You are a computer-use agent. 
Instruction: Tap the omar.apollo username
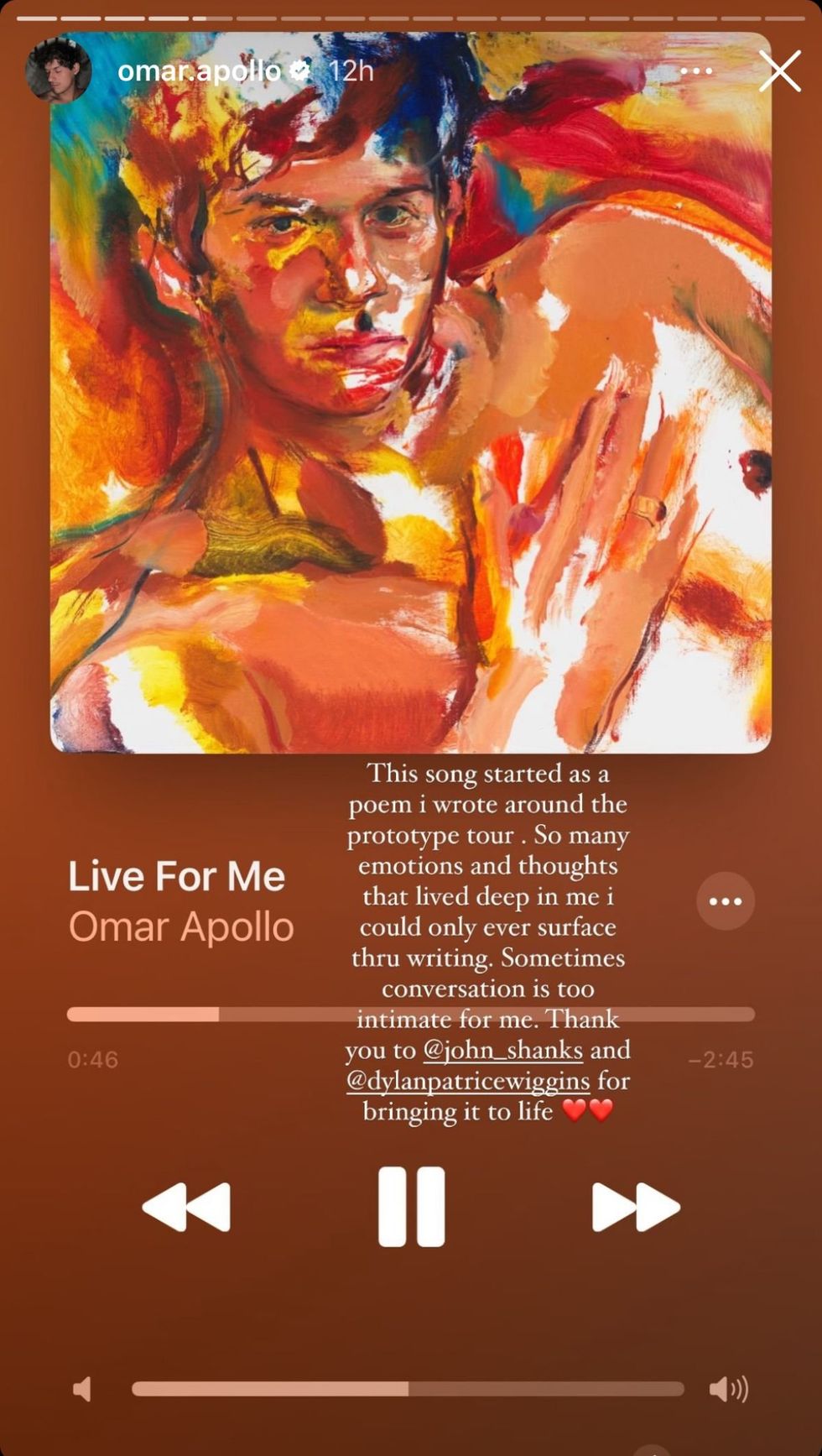click(198, 71)
